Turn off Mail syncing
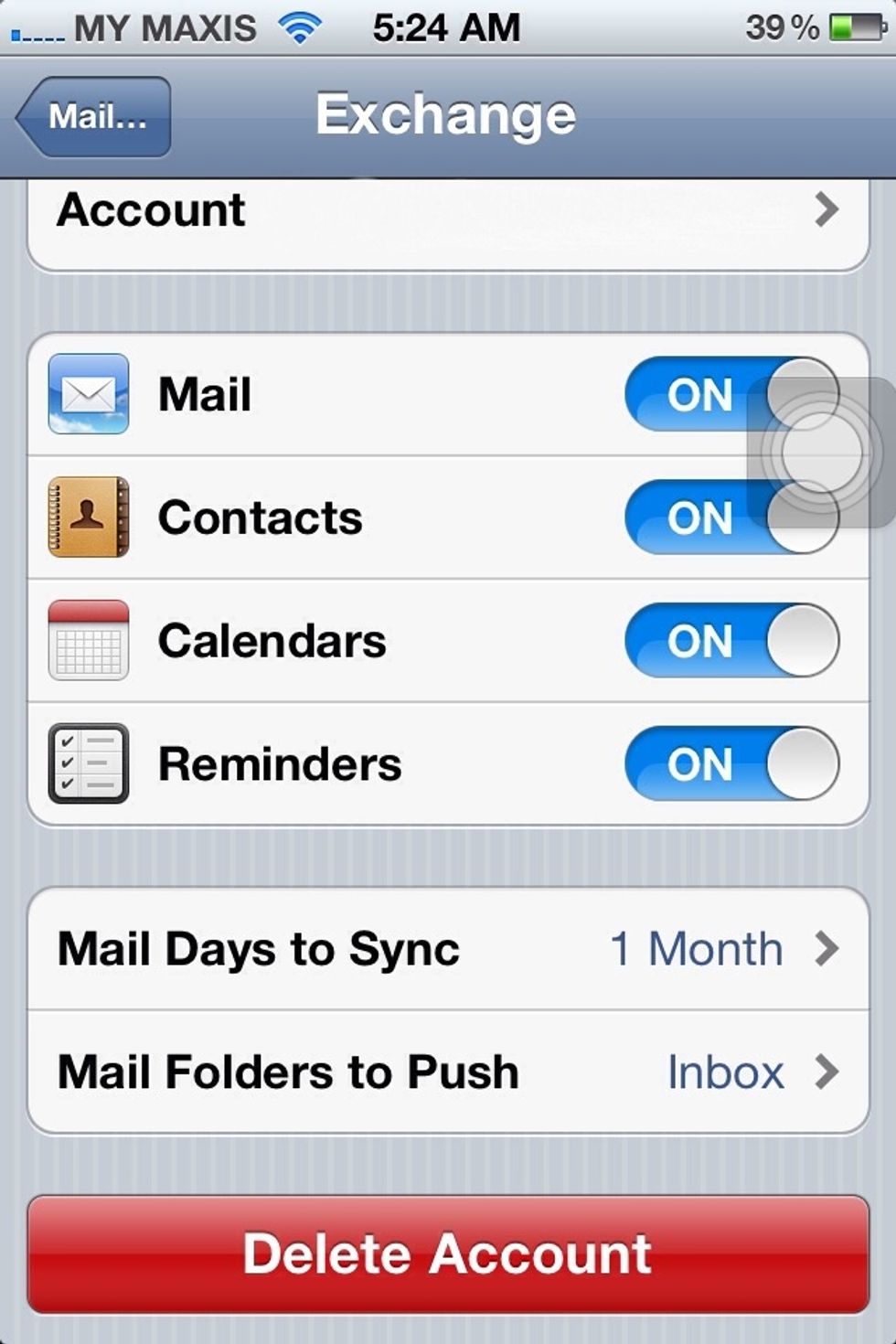 coord(731,395)
